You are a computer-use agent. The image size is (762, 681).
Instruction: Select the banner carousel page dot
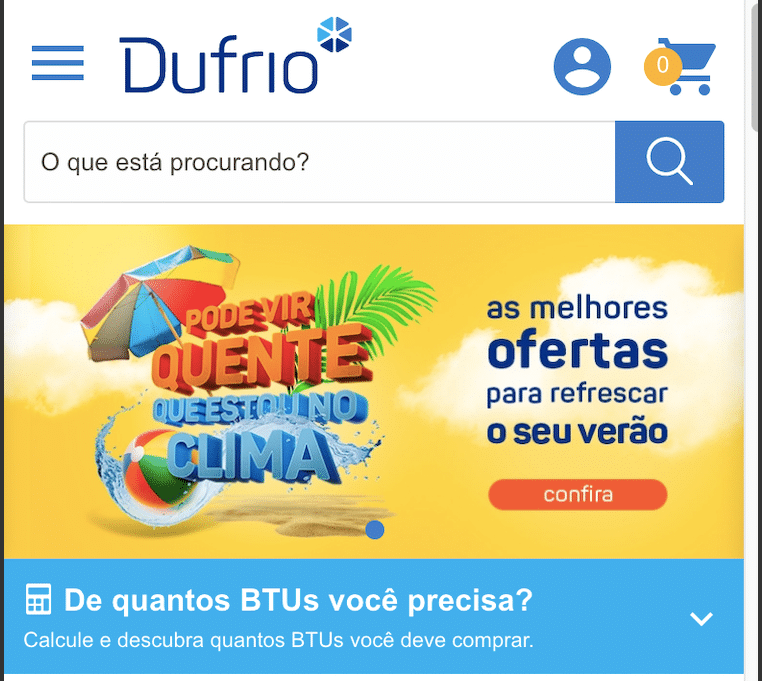click(375, 529)
